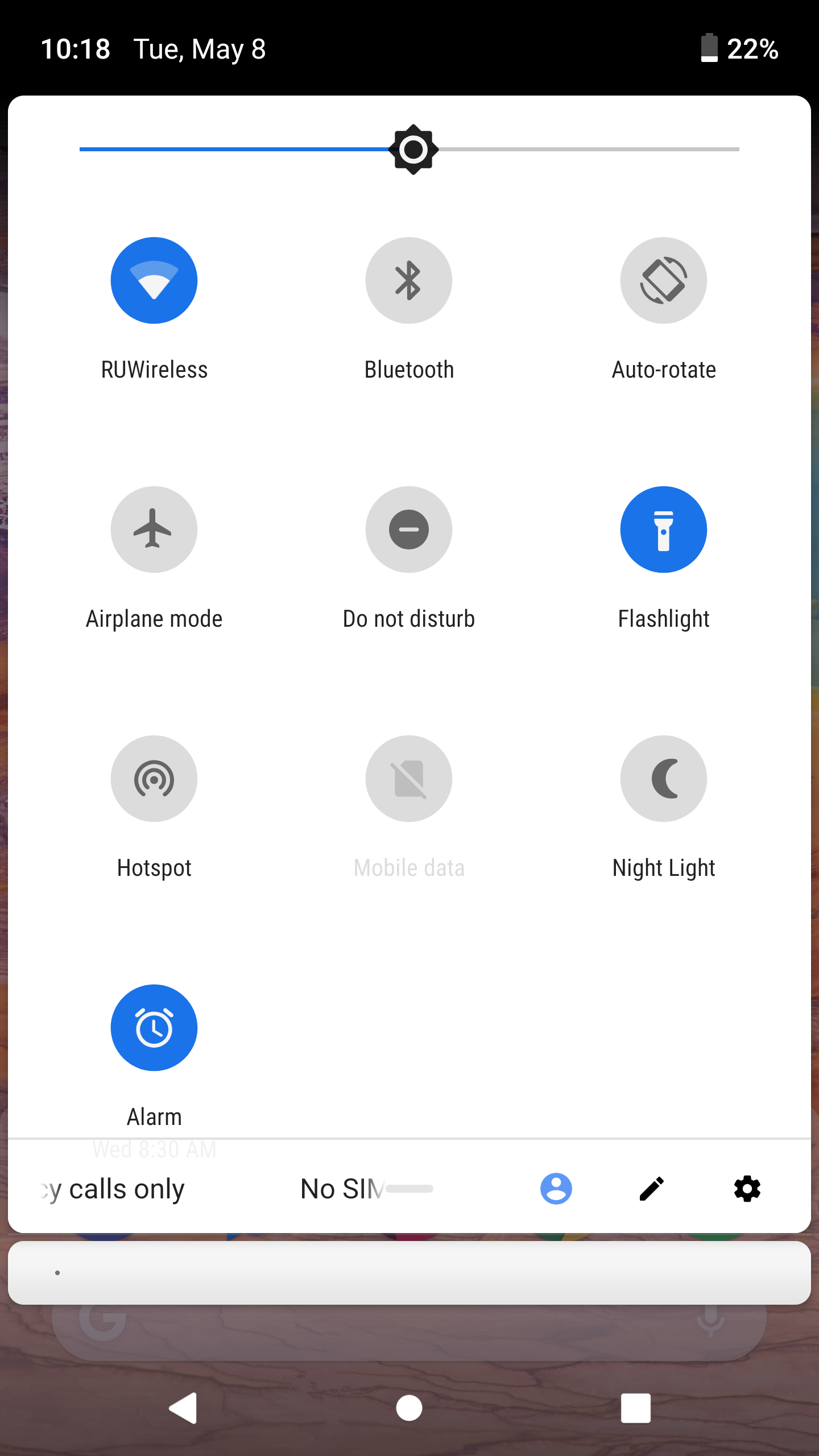This screenshot has width=819, height=1456.
Task: Tap Mobile data tile
Action: [x=409, y=778]
